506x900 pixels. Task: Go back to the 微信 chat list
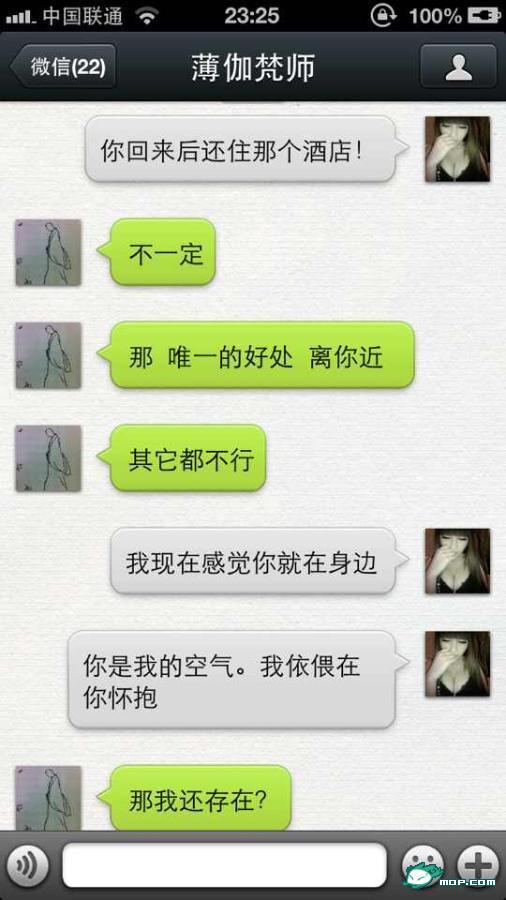(x=64, y=67)
